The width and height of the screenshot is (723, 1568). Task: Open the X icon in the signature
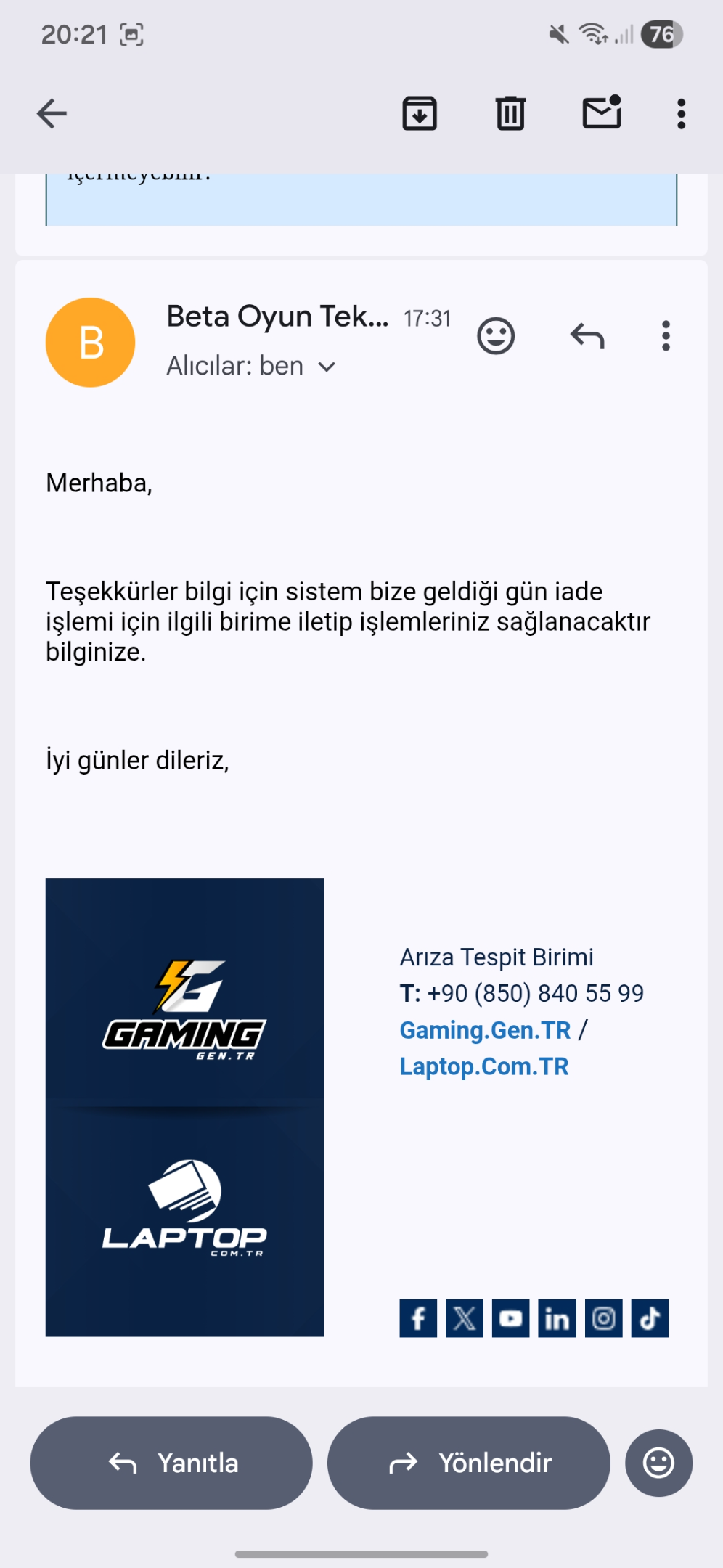[465, 1318]
